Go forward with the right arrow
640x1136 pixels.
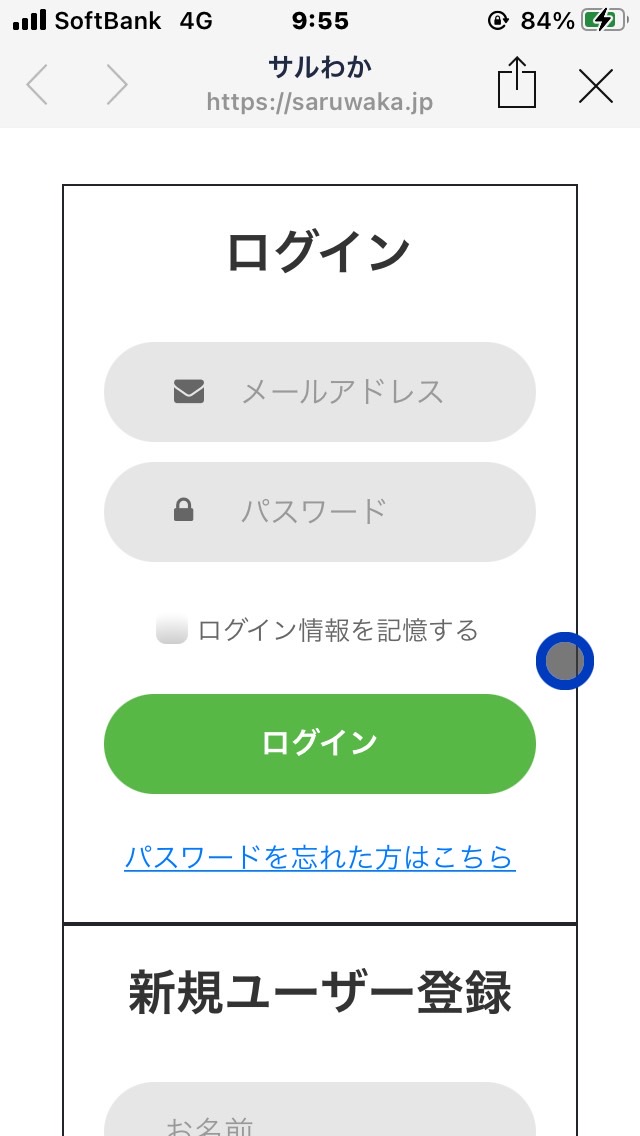[x=117, y=85]
